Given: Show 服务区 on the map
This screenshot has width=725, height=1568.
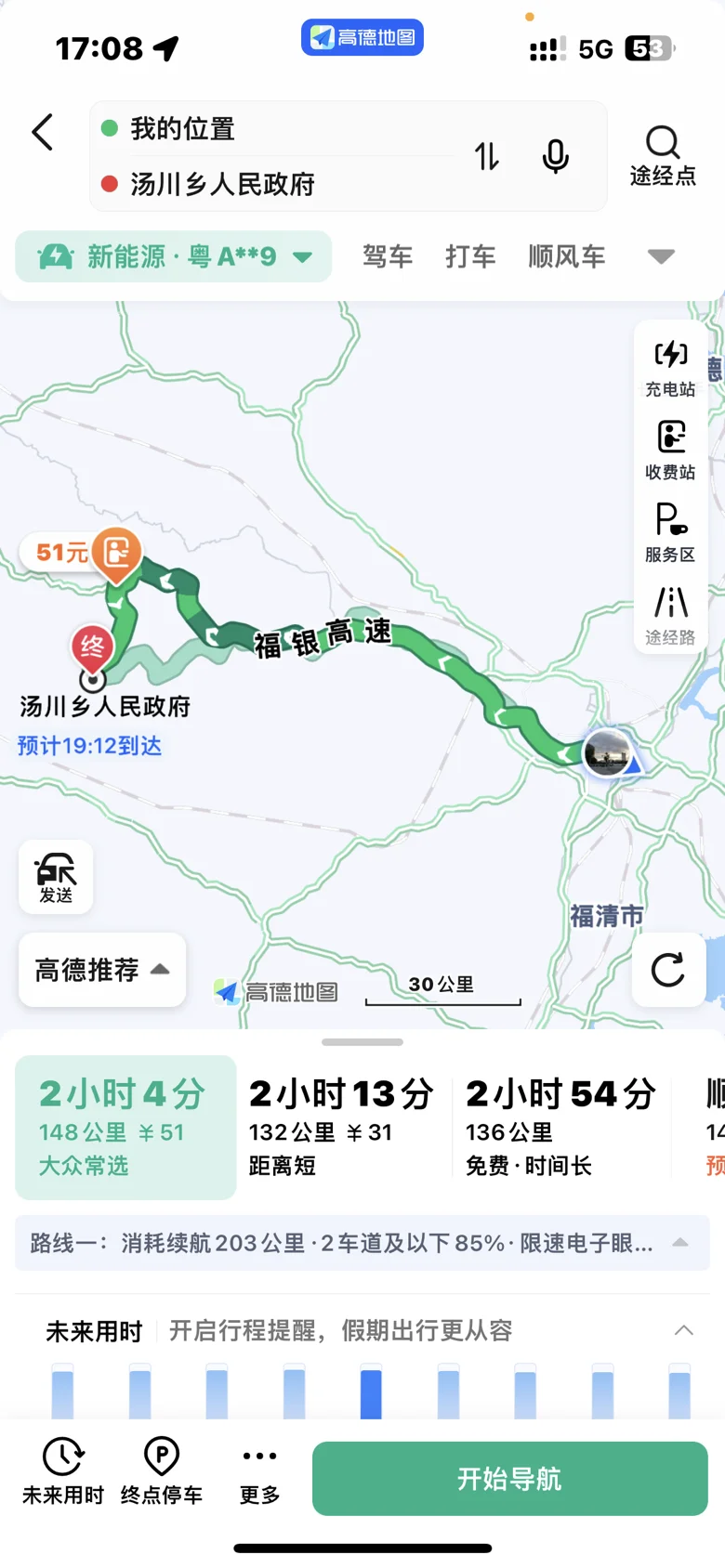Looking at the screenshot, I should tap(670, 532).
